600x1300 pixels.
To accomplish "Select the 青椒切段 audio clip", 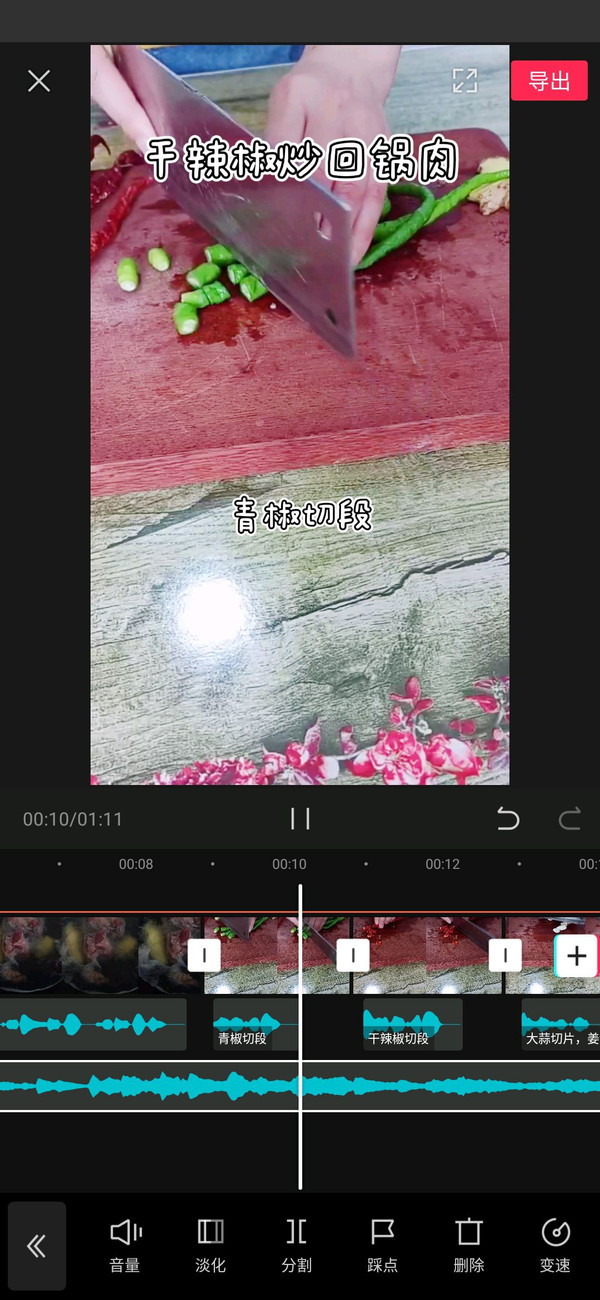I will [x=254, y=1025].
